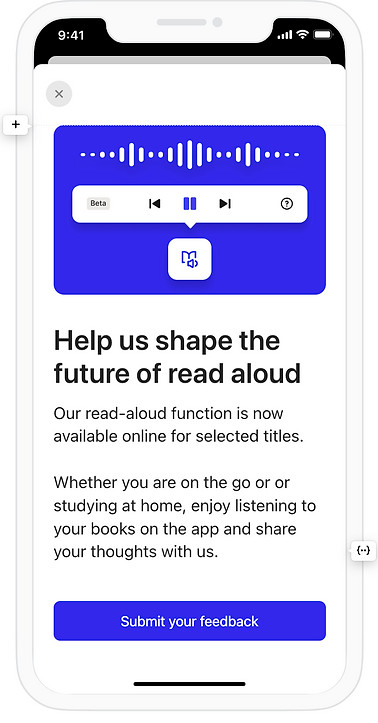The width and height of the screenshot is (378, 723).
Task: Tap the plus handle beside the banner
Action: click(16, 124)
